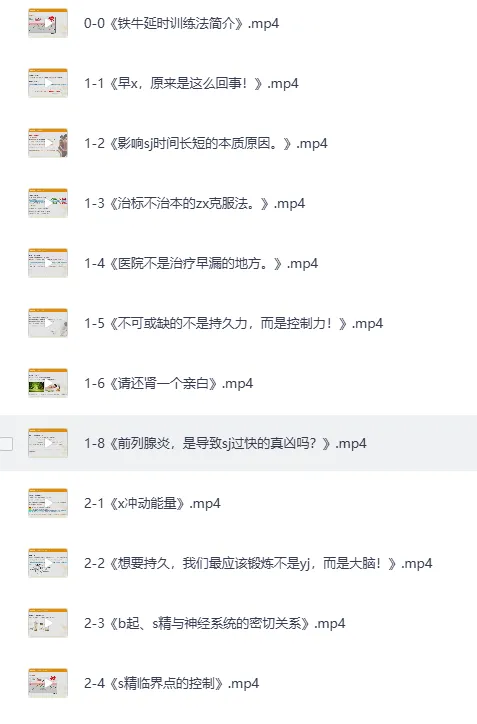This screenshot has height=724, width=477.
Task: Open the file 1-4 医院不是治疗早漏的地方
Action: click(201, 263)
